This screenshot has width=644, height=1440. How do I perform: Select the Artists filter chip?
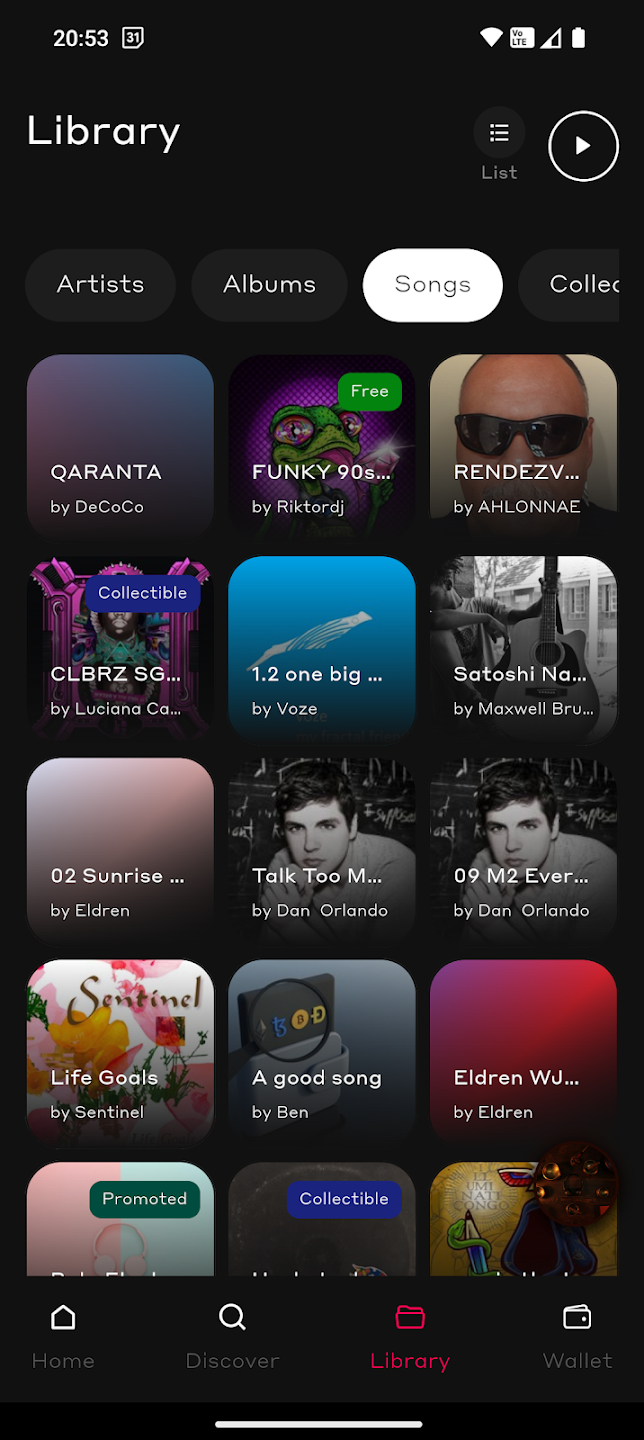pos(100,285)
